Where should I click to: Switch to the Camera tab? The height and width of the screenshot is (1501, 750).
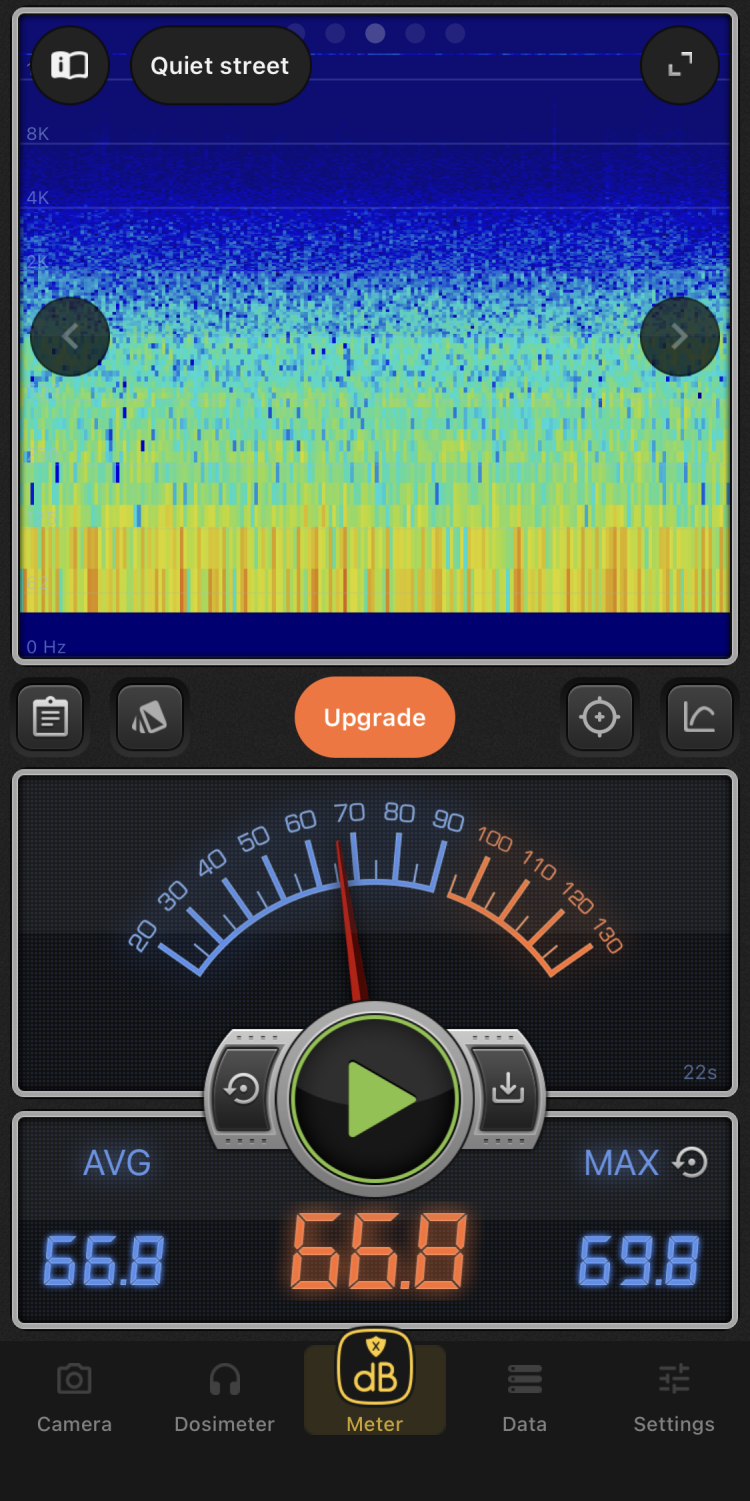click(75, 1397)
